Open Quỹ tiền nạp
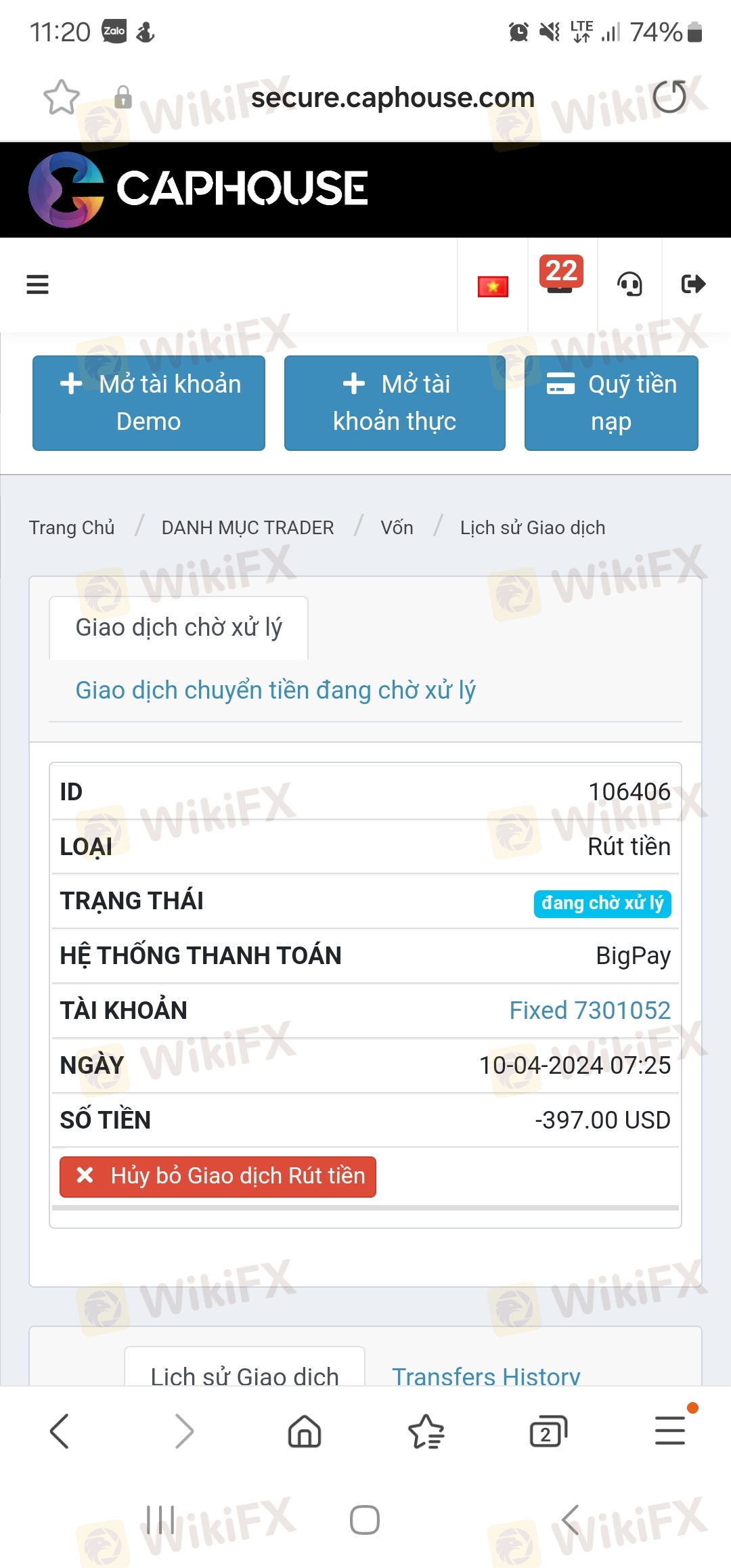 pos(611,403)
